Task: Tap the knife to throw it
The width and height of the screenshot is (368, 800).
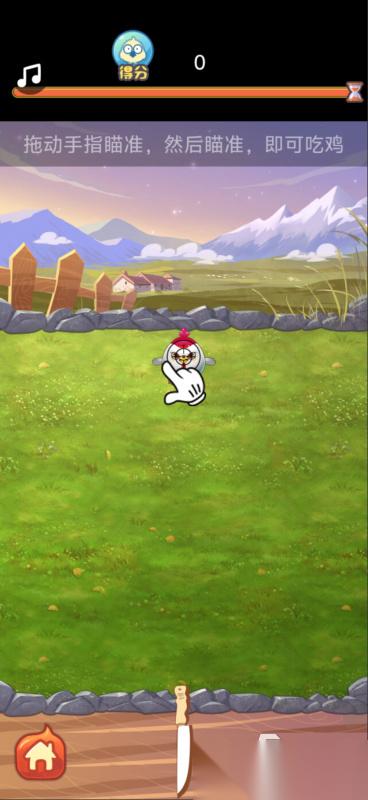Action: tap(183, 740)
